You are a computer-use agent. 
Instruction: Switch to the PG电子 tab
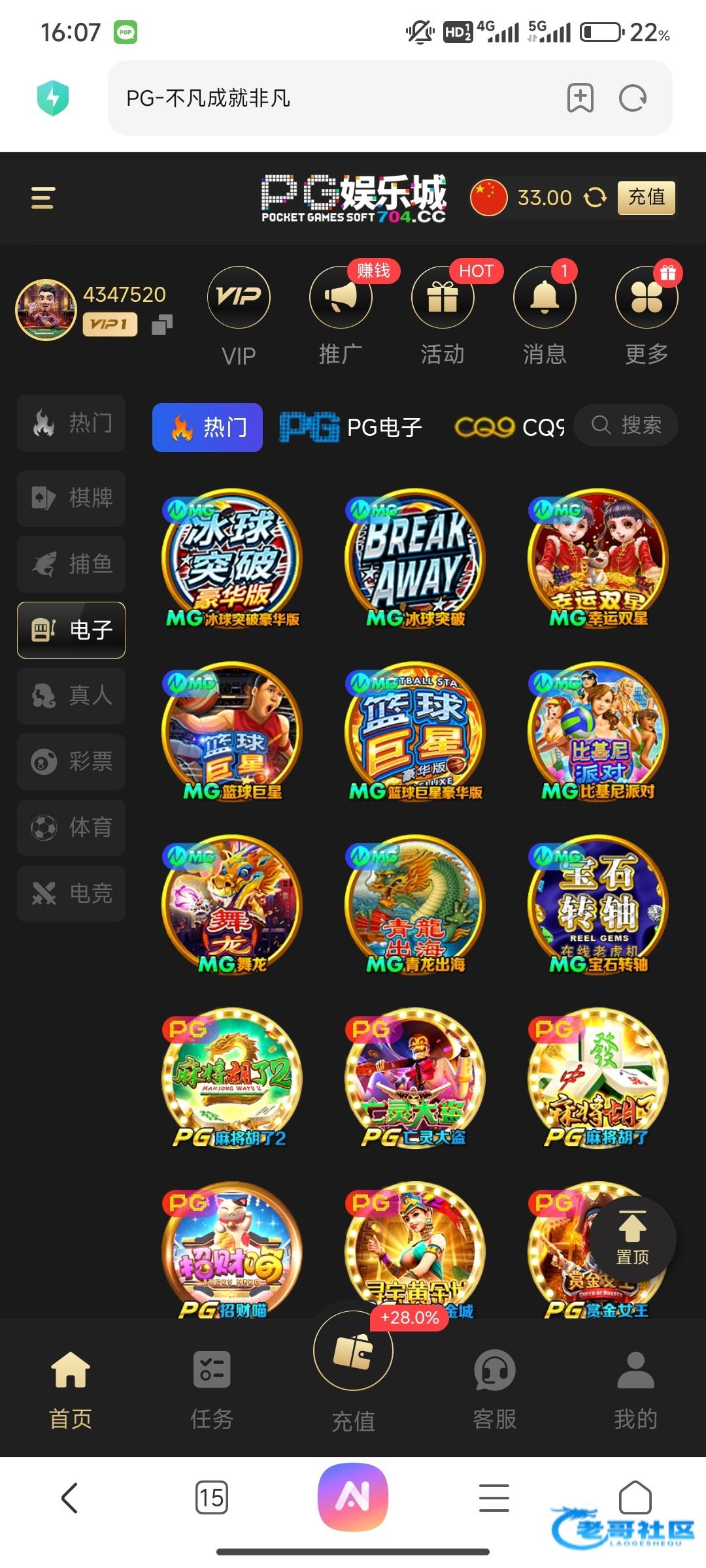pyautogui.click(x=352, y=427)
